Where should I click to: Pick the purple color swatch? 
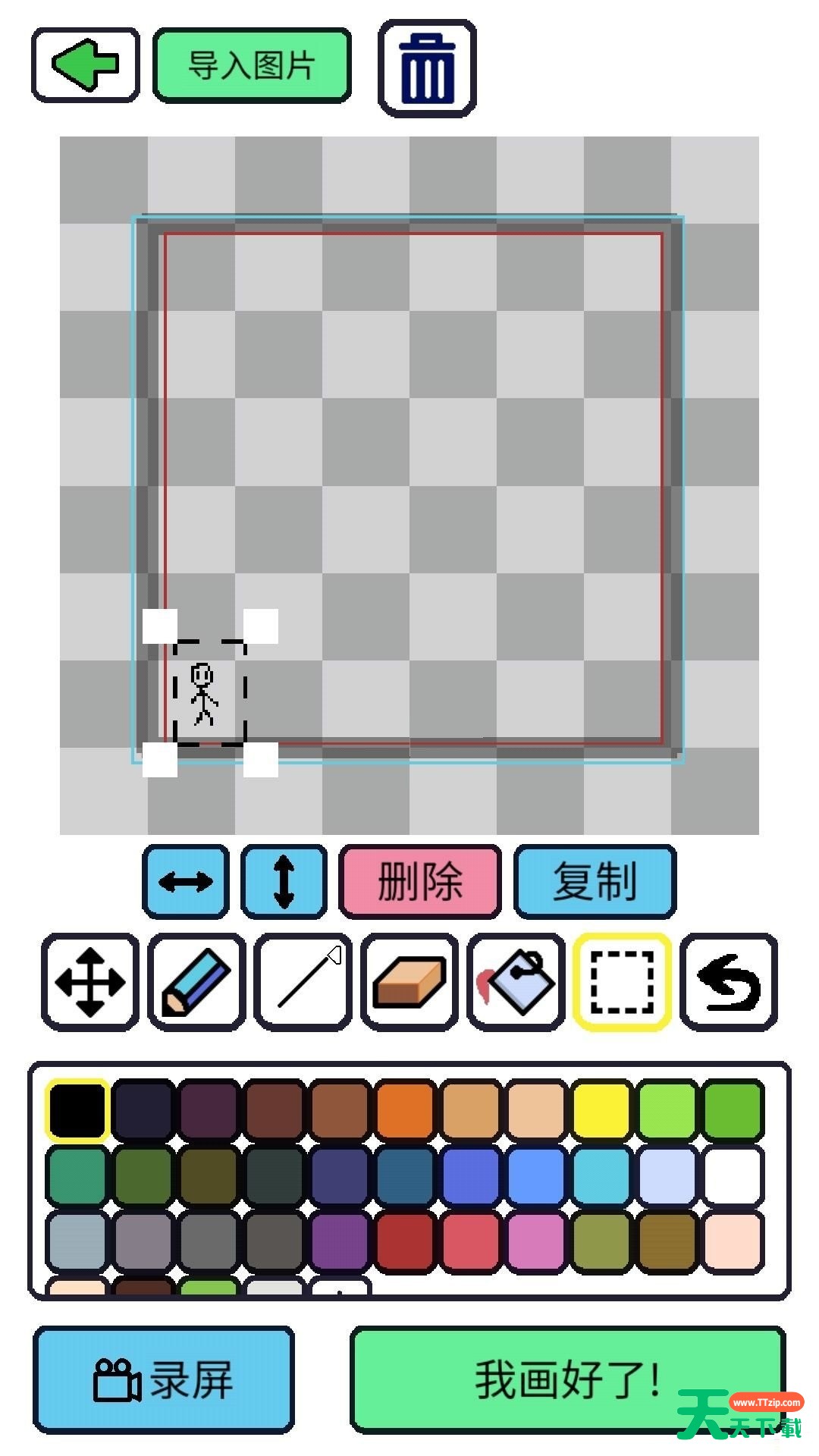[x=339, y=1241]
